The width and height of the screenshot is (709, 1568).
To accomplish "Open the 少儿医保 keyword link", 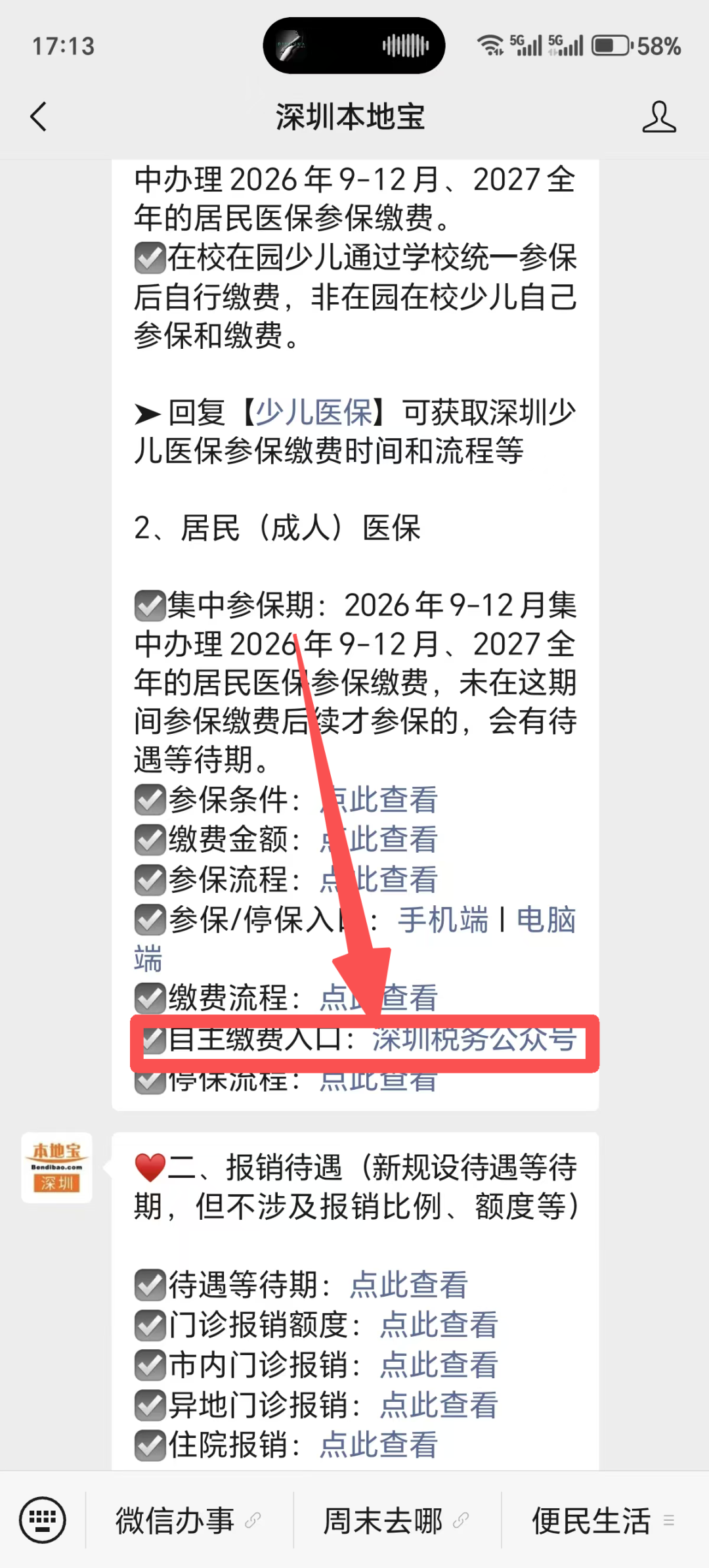I will click(x=313, y=413).
